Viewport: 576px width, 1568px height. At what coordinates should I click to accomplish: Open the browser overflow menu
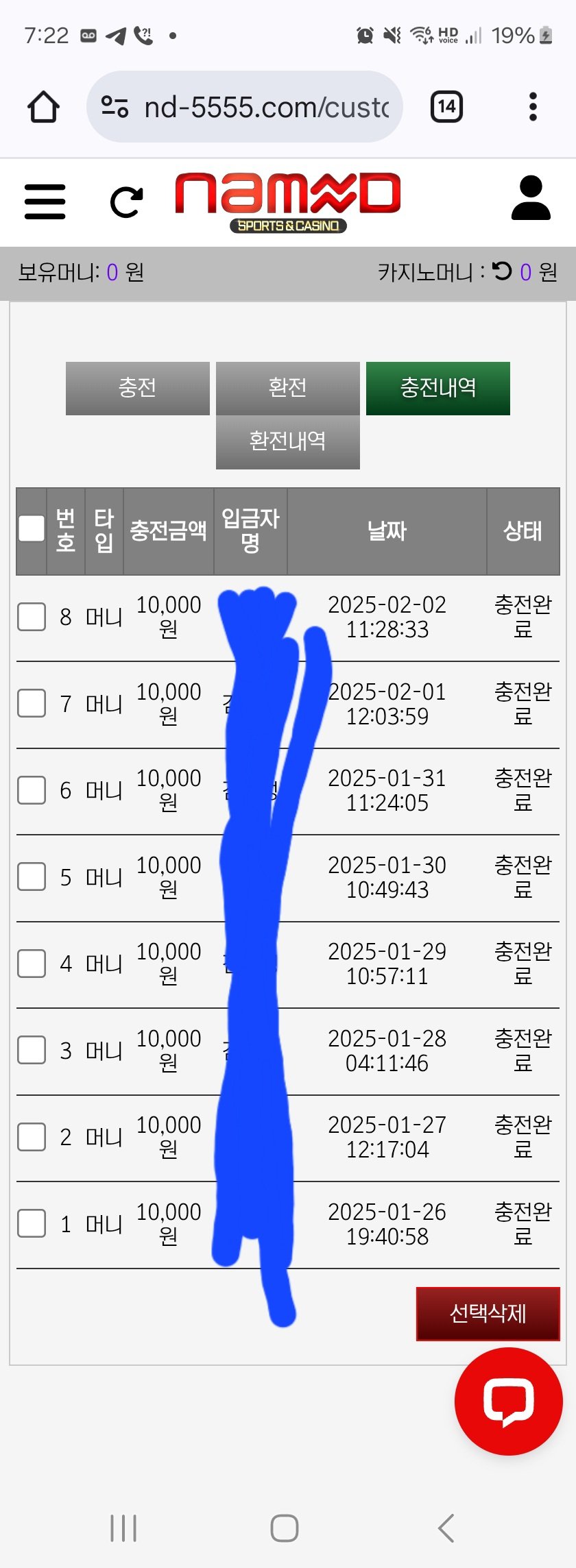tap(533, 107)
